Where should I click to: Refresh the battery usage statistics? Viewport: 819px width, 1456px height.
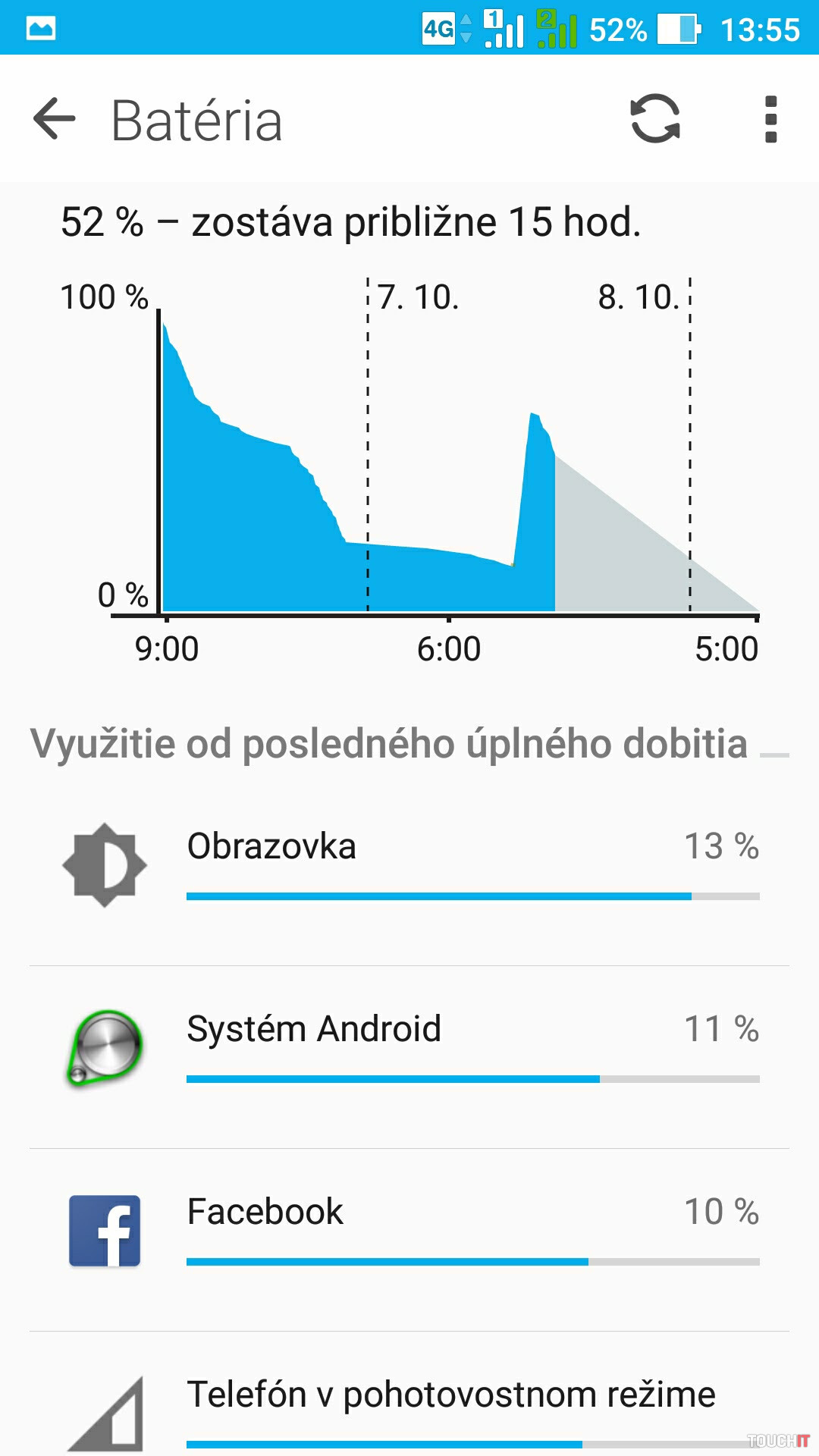(x=655, y=119)
